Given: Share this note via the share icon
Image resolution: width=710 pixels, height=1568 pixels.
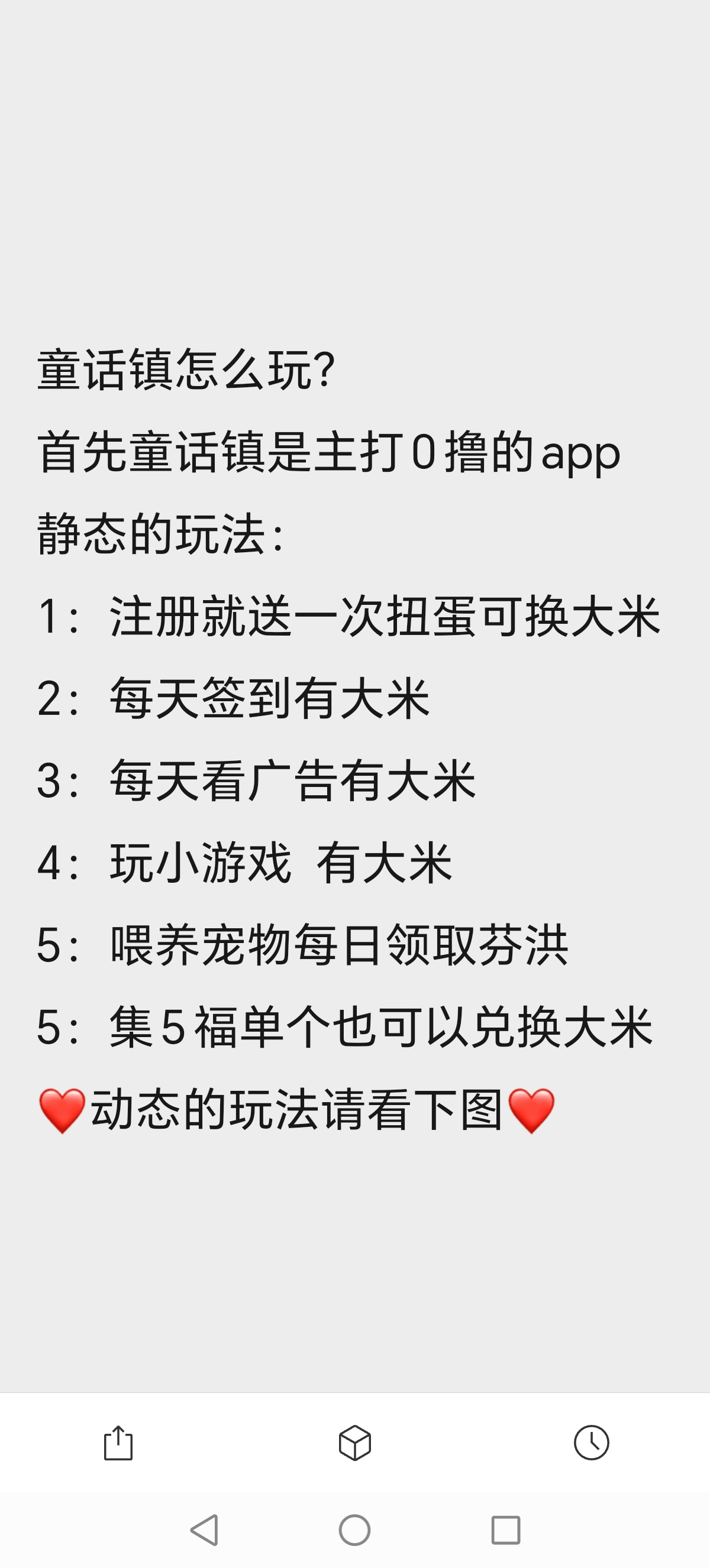Looking at the screenshot, I should click(x=118, y=1443).
